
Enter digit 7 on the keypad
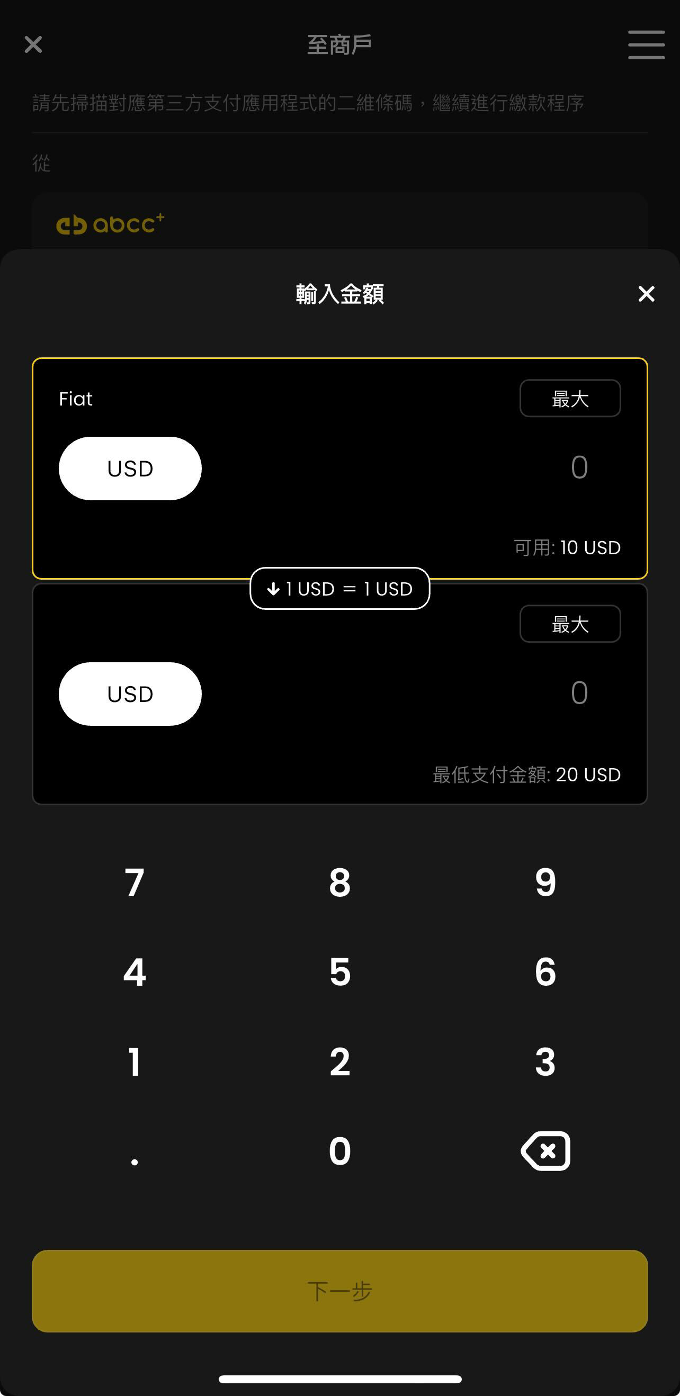[x=135, y=883]
